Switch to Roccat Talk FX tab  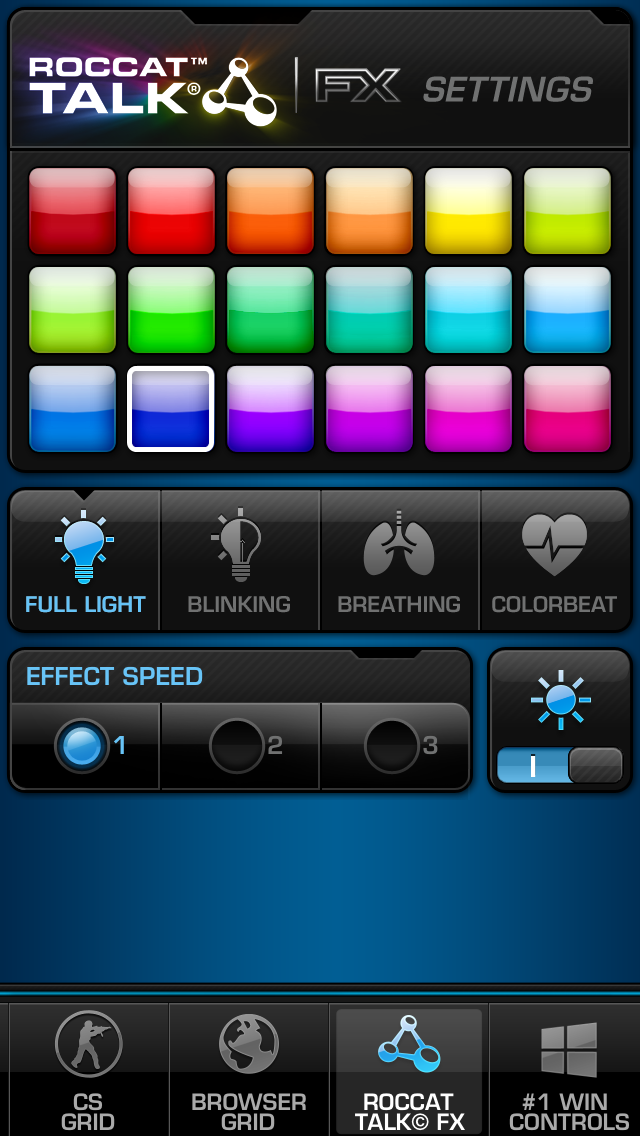click(x=409, y=1070)
